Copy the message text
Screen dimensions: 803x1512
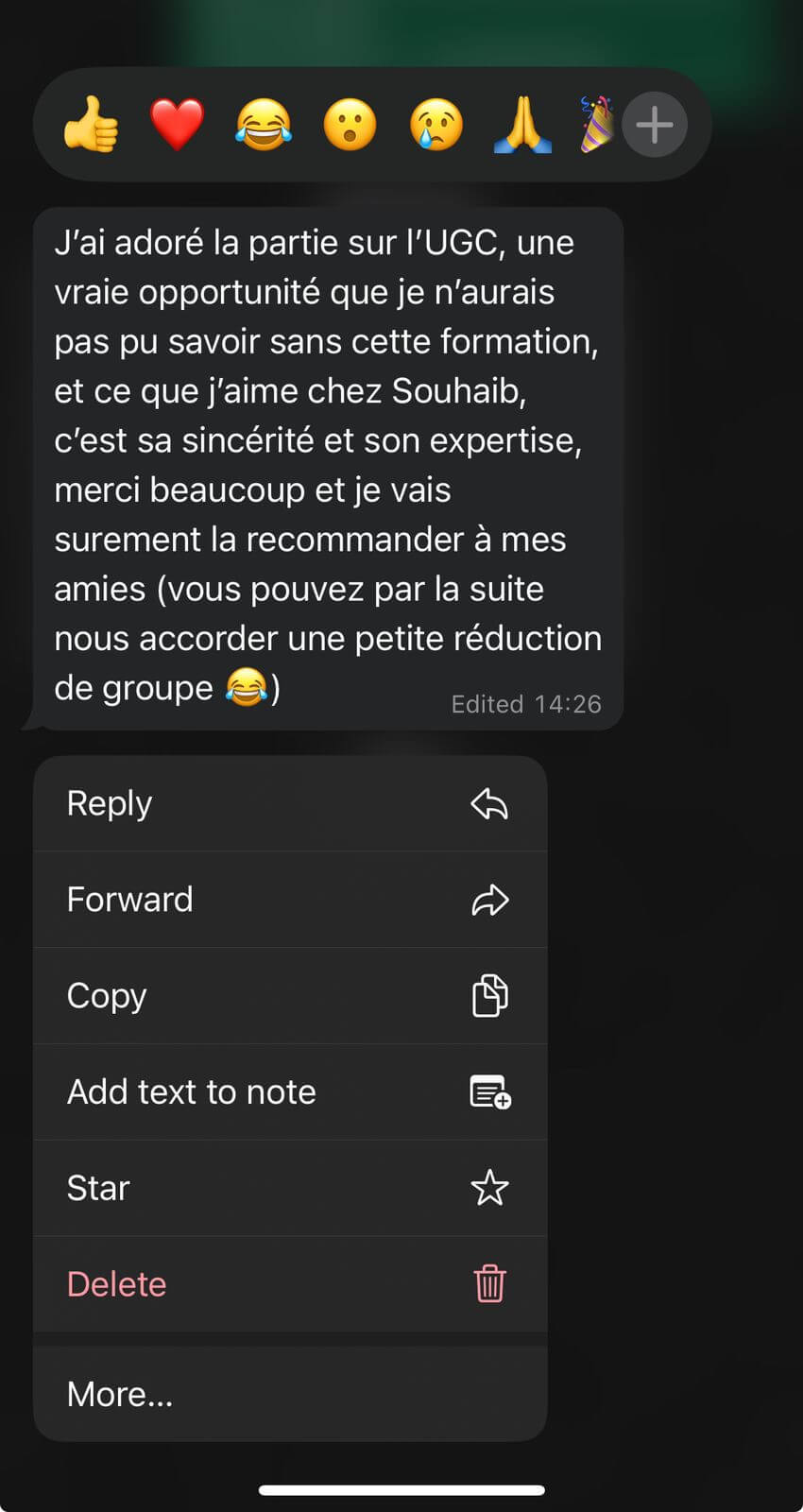290,996
